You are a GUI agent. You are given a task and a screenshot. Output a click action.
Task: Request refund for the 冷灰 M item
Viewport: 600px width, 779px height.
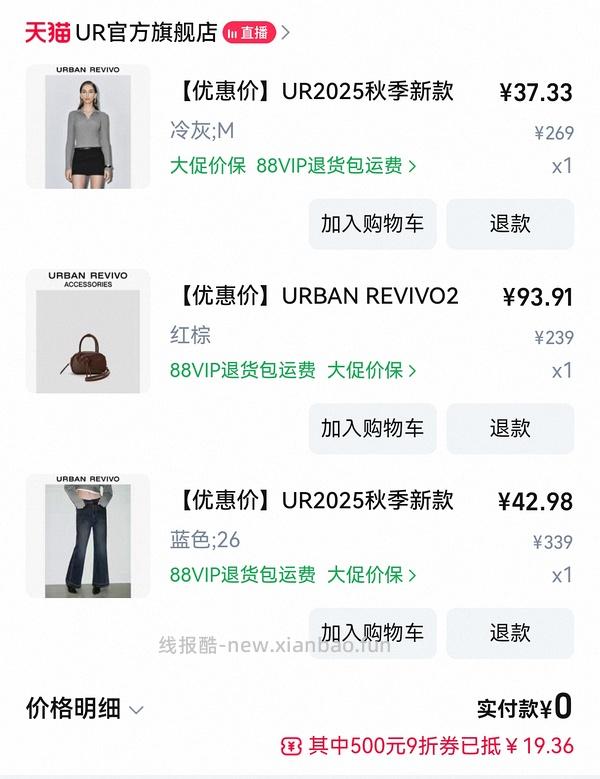pos(510,224)
